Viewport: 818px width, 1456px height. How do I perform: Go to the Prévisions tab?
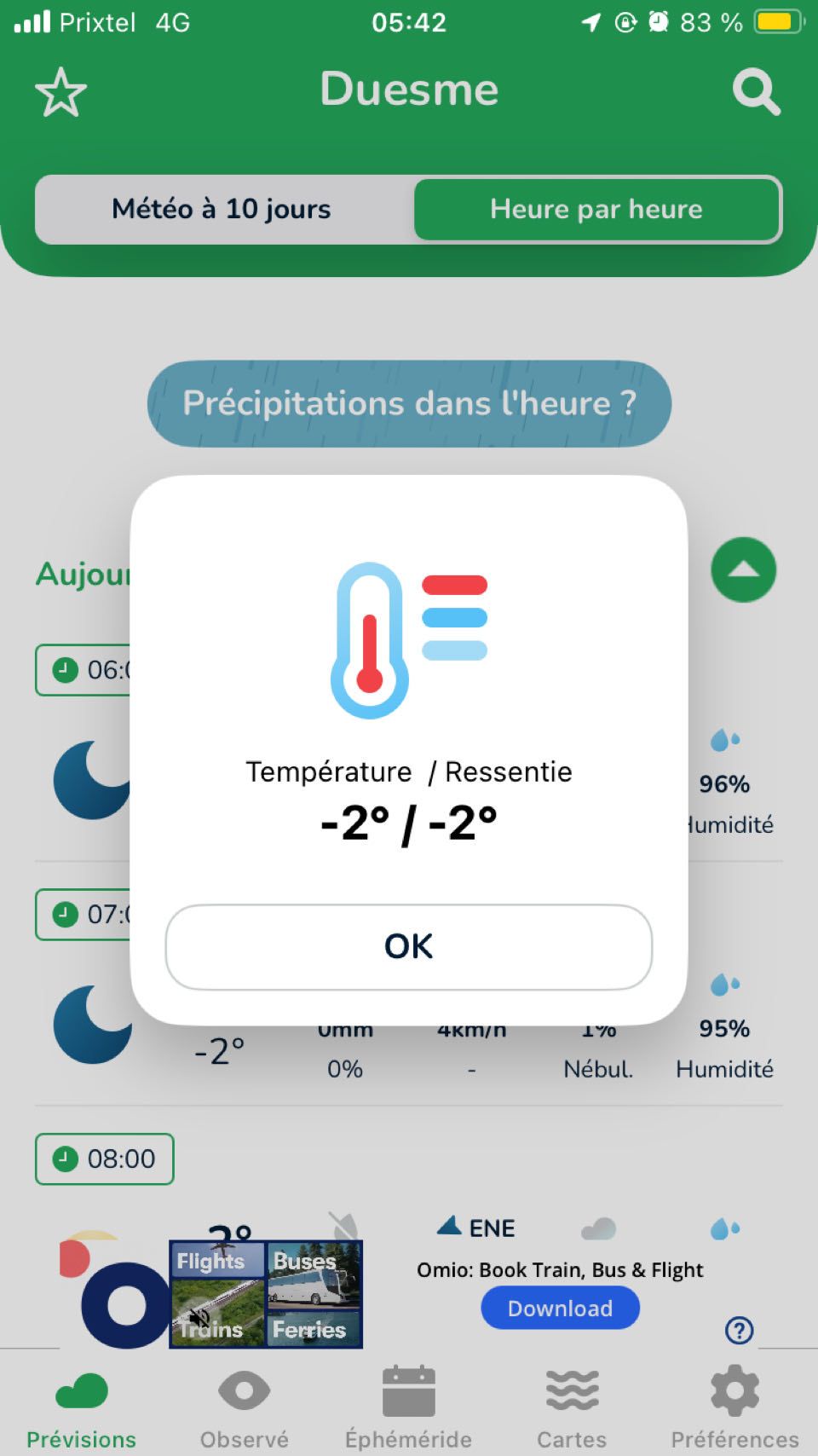(81, 1408)
